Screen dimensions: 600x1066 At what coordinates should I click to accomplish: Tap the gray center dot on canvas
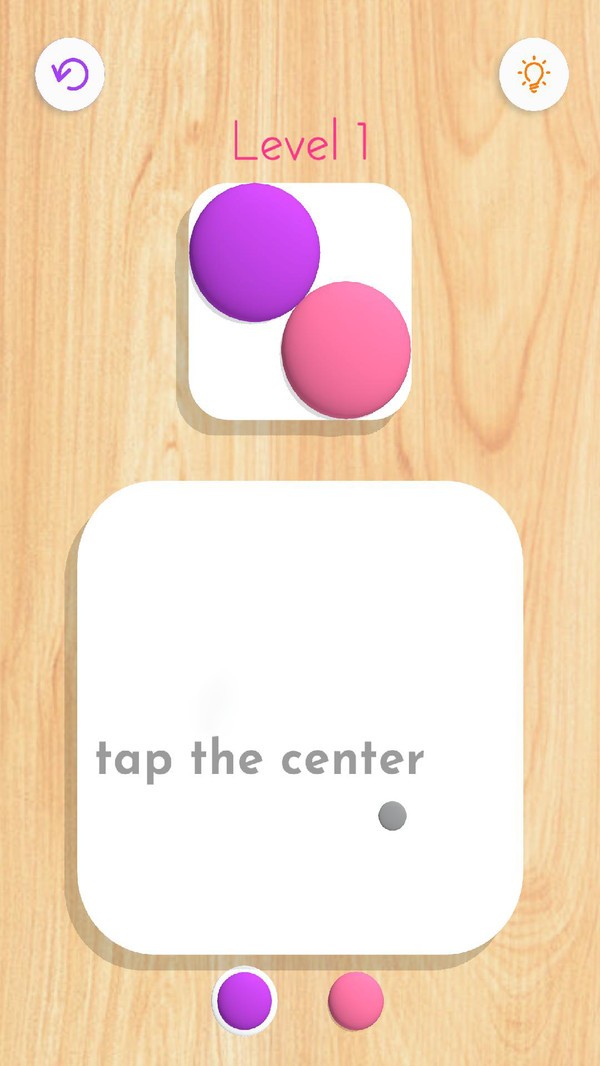coord(392,816)
